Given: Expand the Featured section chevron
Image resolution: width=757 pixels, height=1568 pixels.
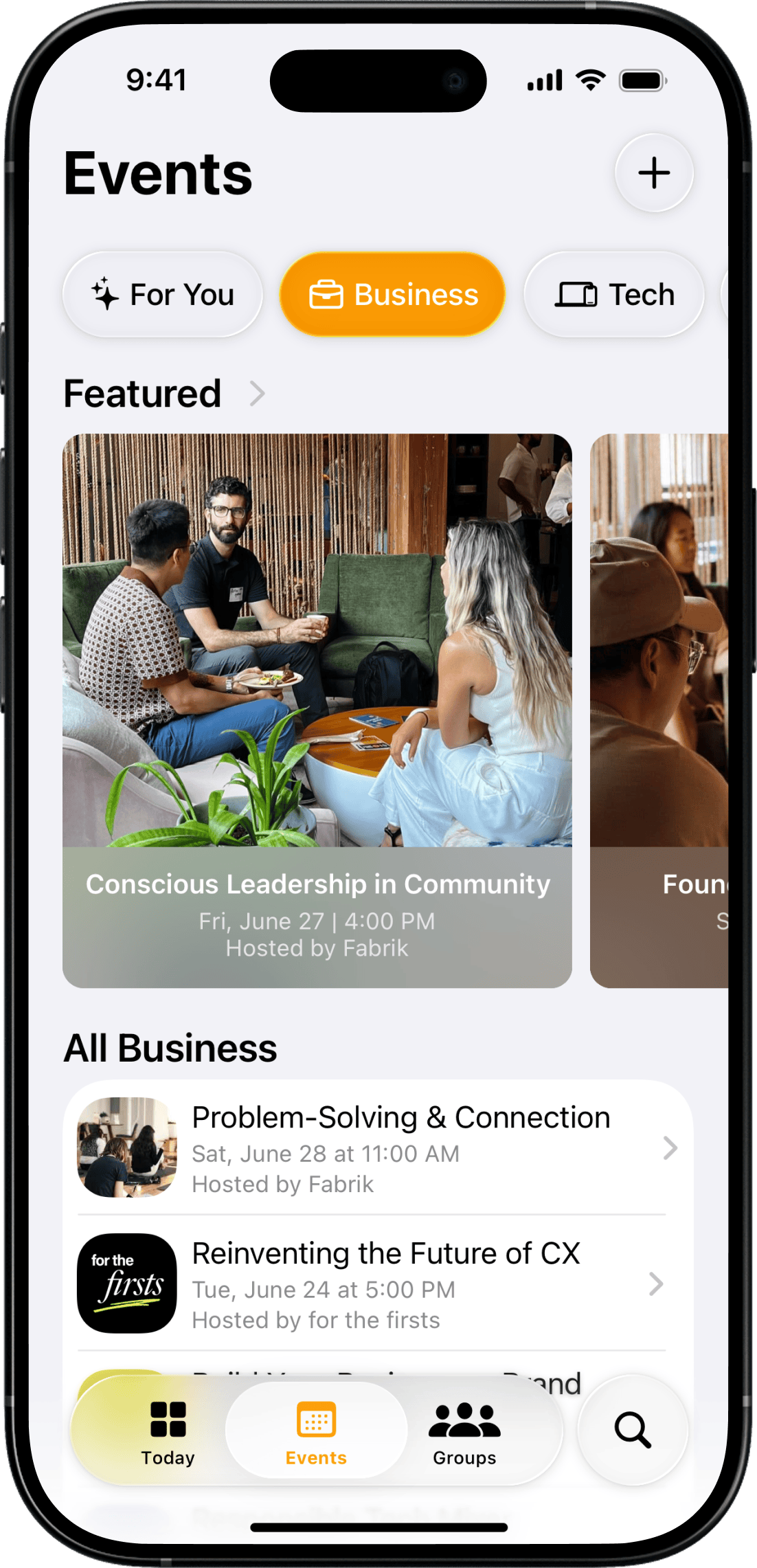Looking at the screenshot, I should coord(257,394).
